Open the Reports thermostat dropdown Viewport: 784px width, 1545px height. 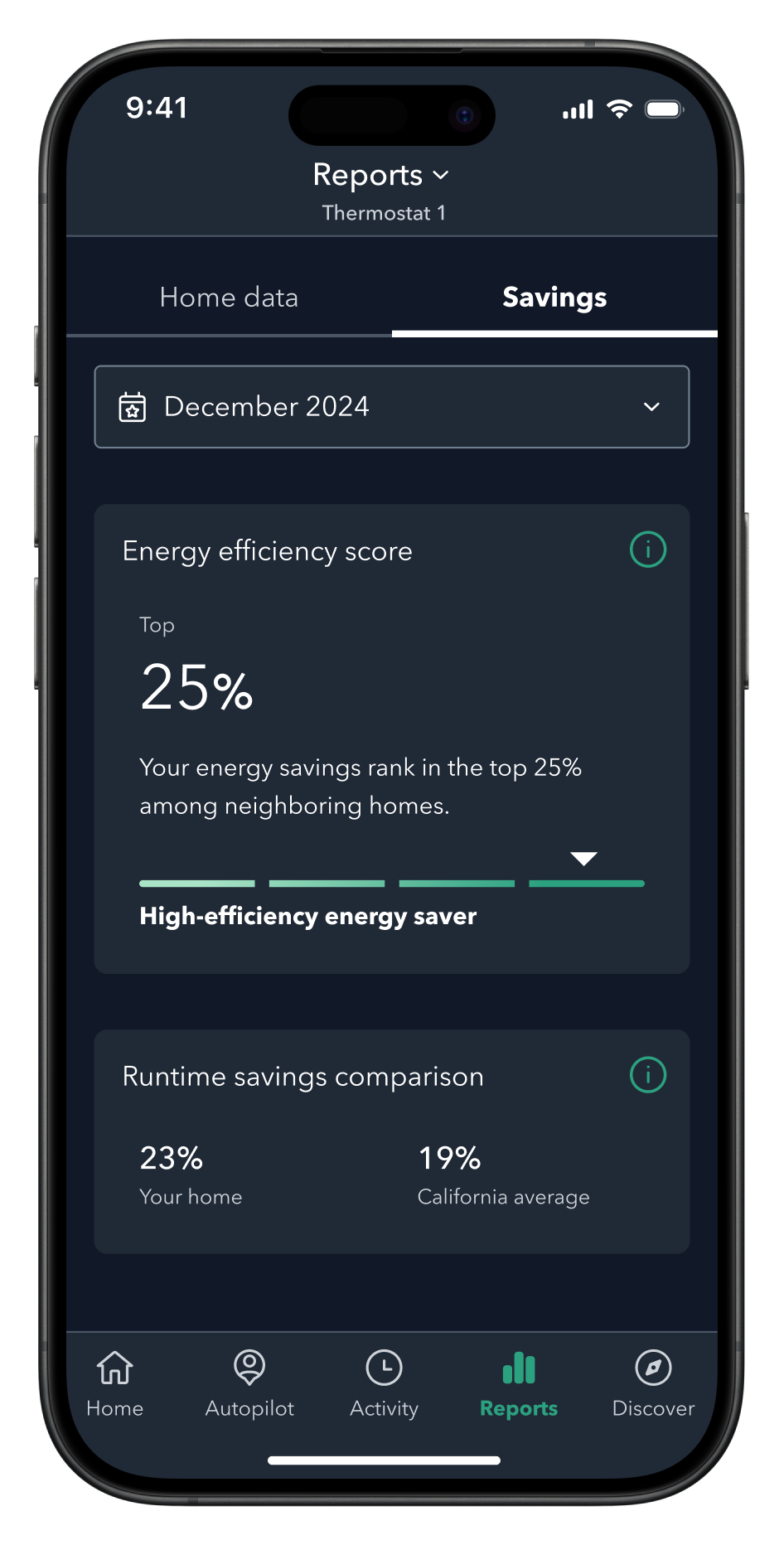(382, 176)
